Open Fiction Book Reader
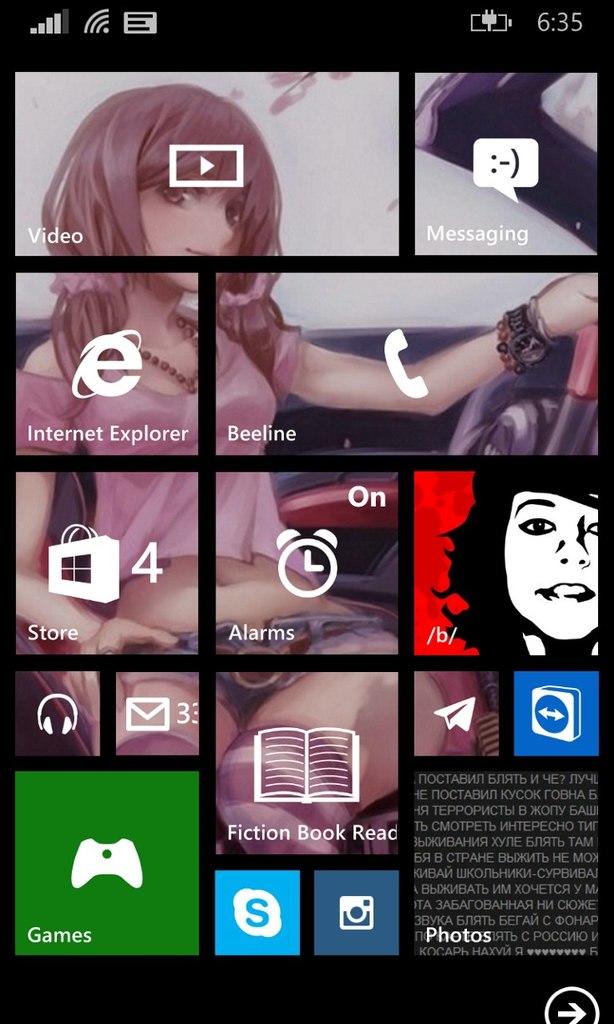Image resolution: width=614 pixels, height=1024 pixels. coord(306,763)
